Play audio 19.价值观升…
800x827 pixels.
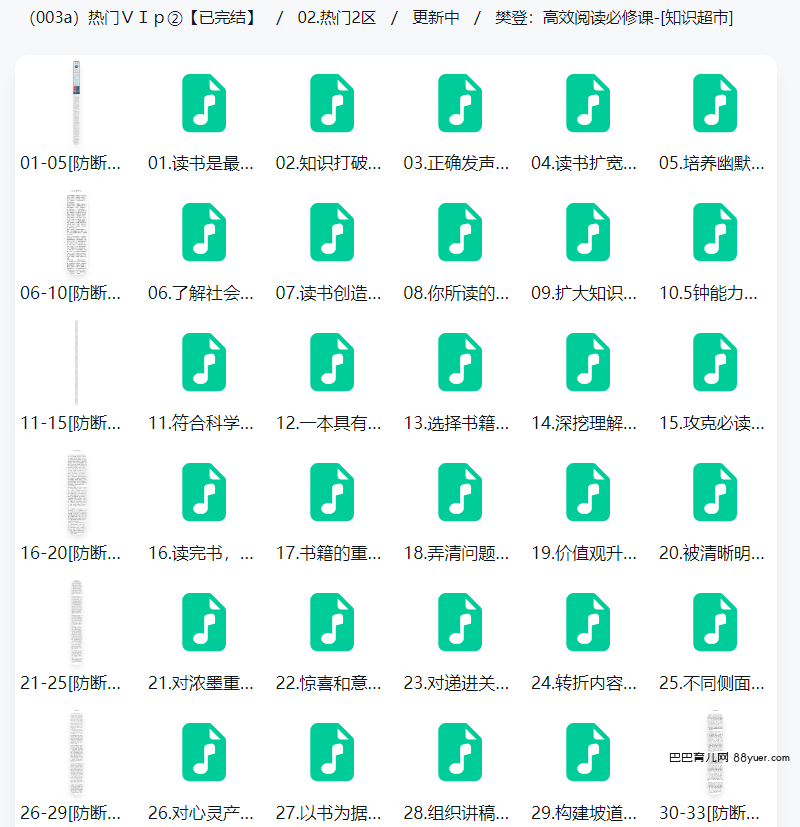point(587,493)
